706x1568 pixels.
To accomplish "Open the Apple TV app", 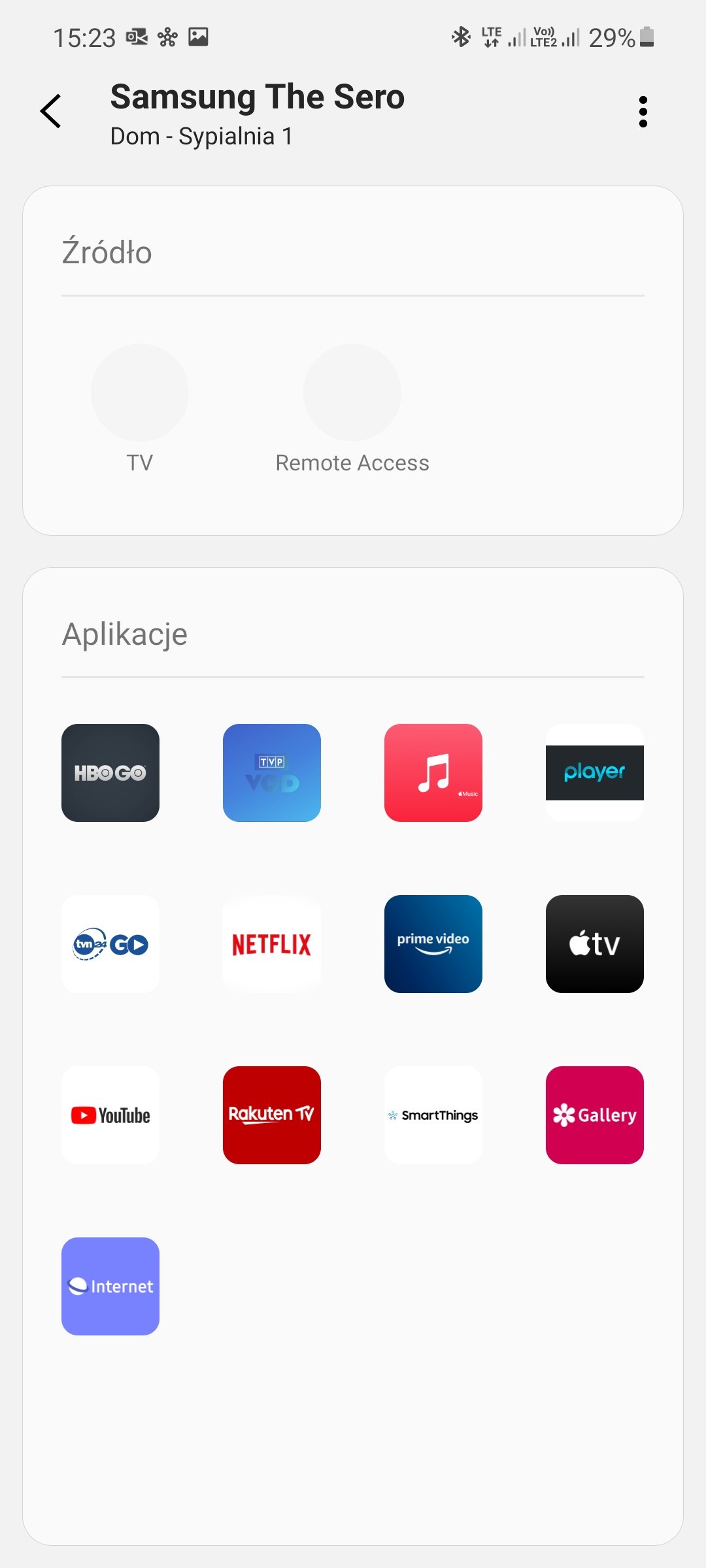I will 595,944.
